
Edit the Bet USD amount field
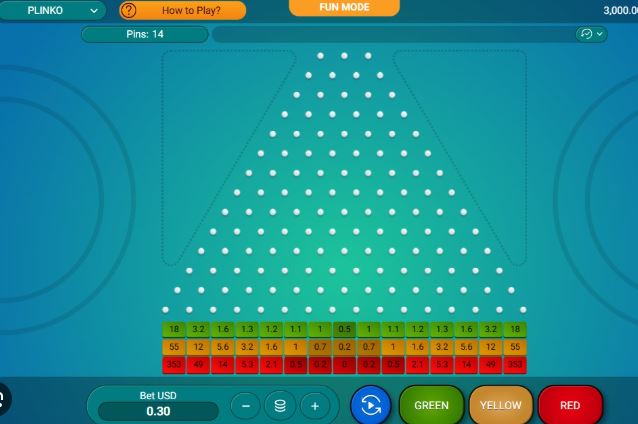click(158, 411)
